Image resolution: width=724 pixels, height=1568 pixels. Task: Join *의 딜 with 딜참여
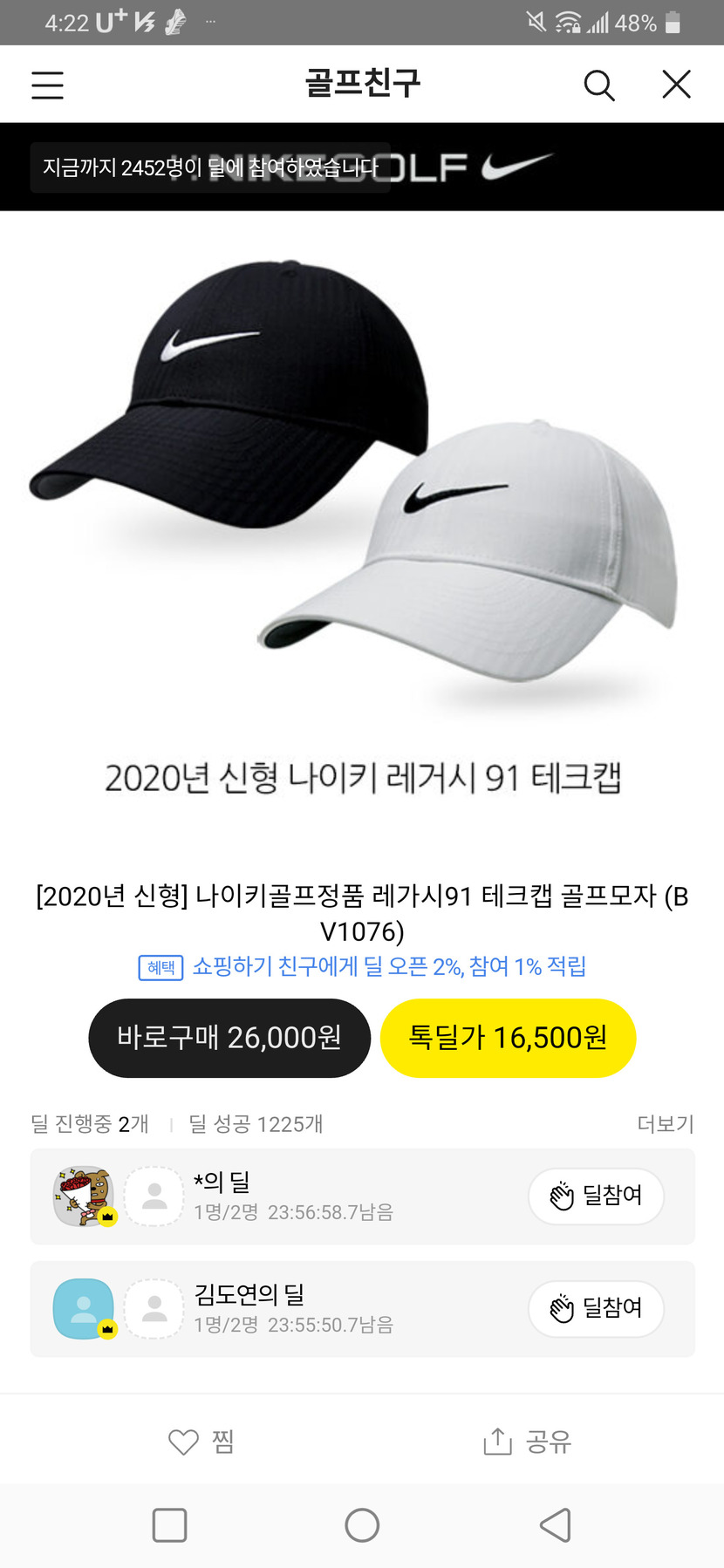[596, 1196]
